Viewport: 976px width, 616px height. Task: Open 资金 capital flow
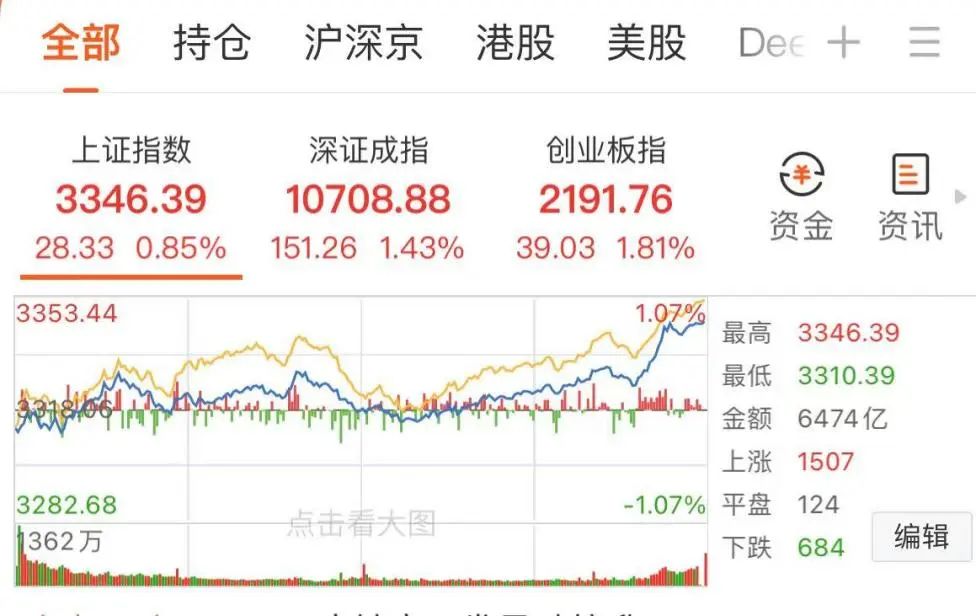(801, 198)
